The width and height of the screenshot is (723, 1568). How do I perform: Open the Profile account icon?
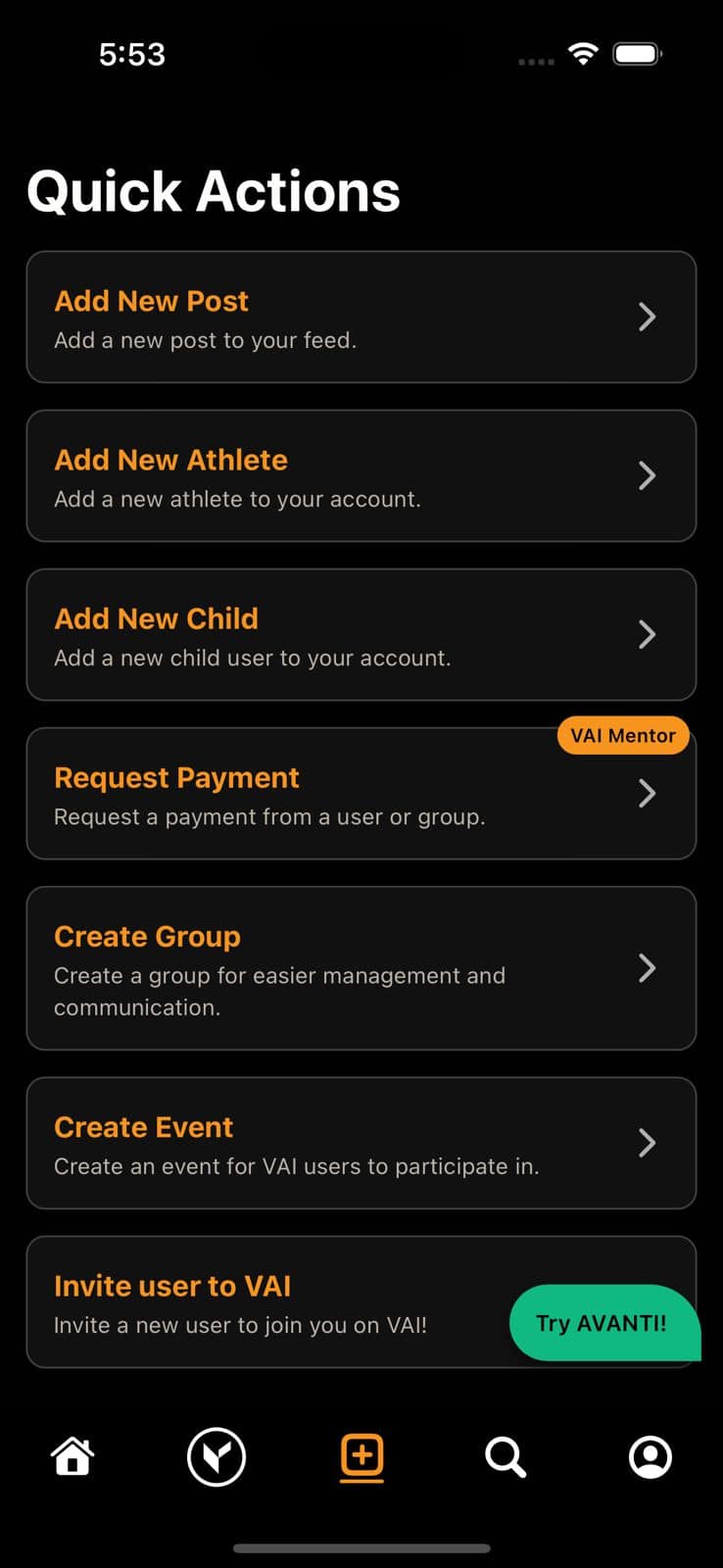click(651, 1457)
